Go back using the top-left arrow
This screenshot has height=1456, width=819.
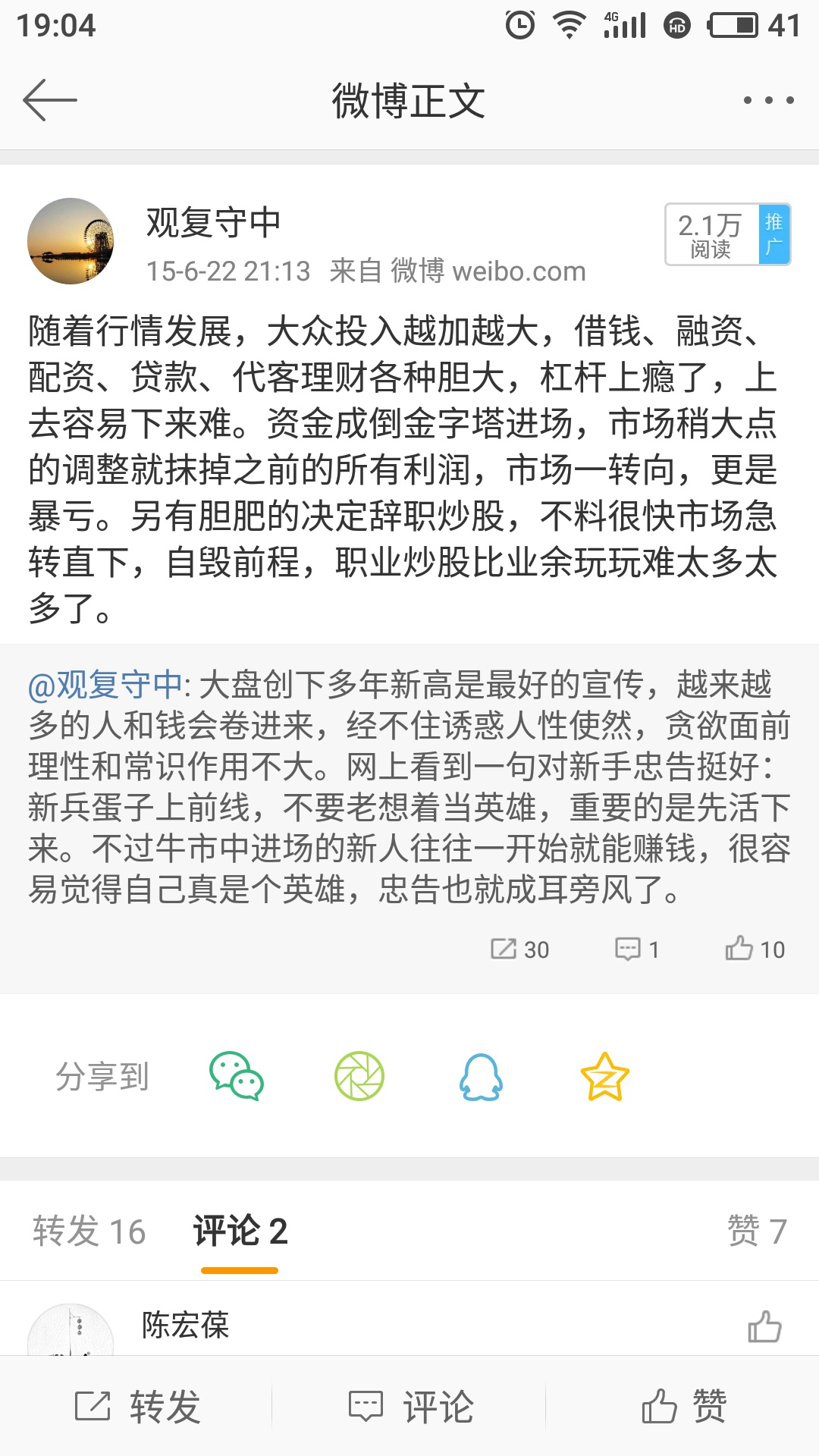[50, 100]
